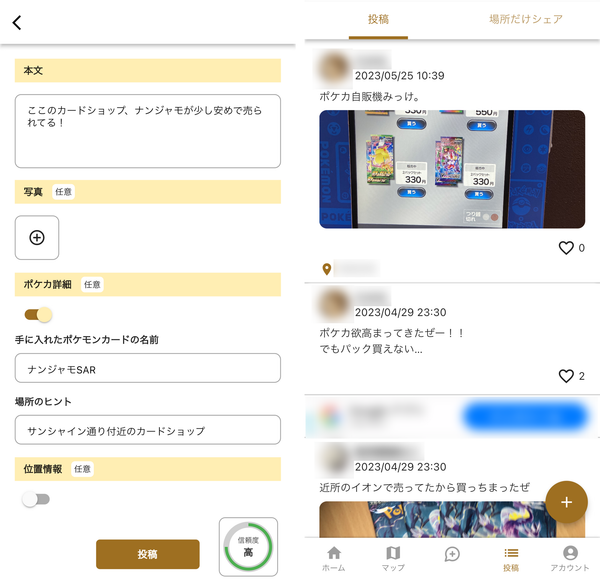Create a new post with the floating plus
600x585 pixels.
566,502
